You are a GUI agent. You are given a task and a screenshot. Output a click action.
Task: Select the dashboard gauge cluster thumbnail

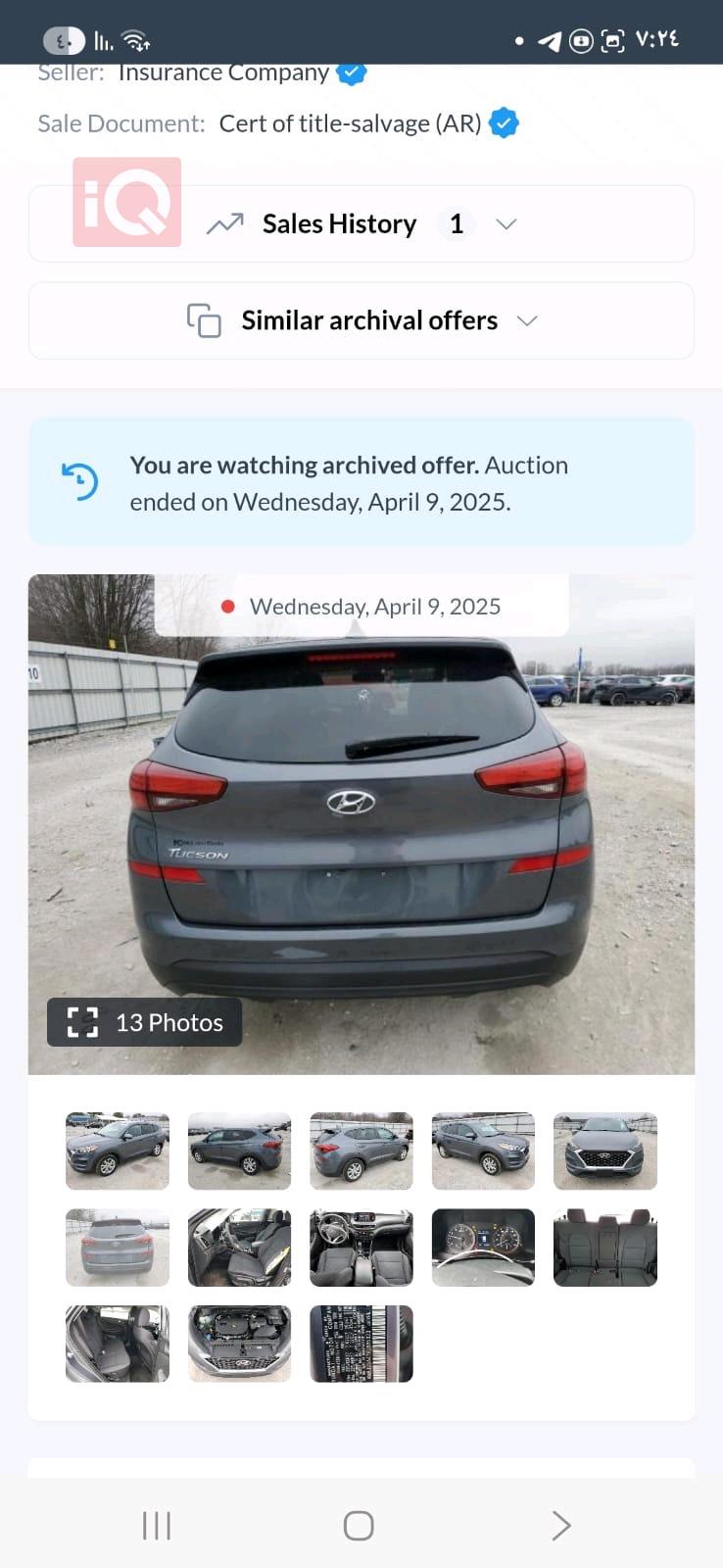pyautogui.click(x=483, y=1247)
